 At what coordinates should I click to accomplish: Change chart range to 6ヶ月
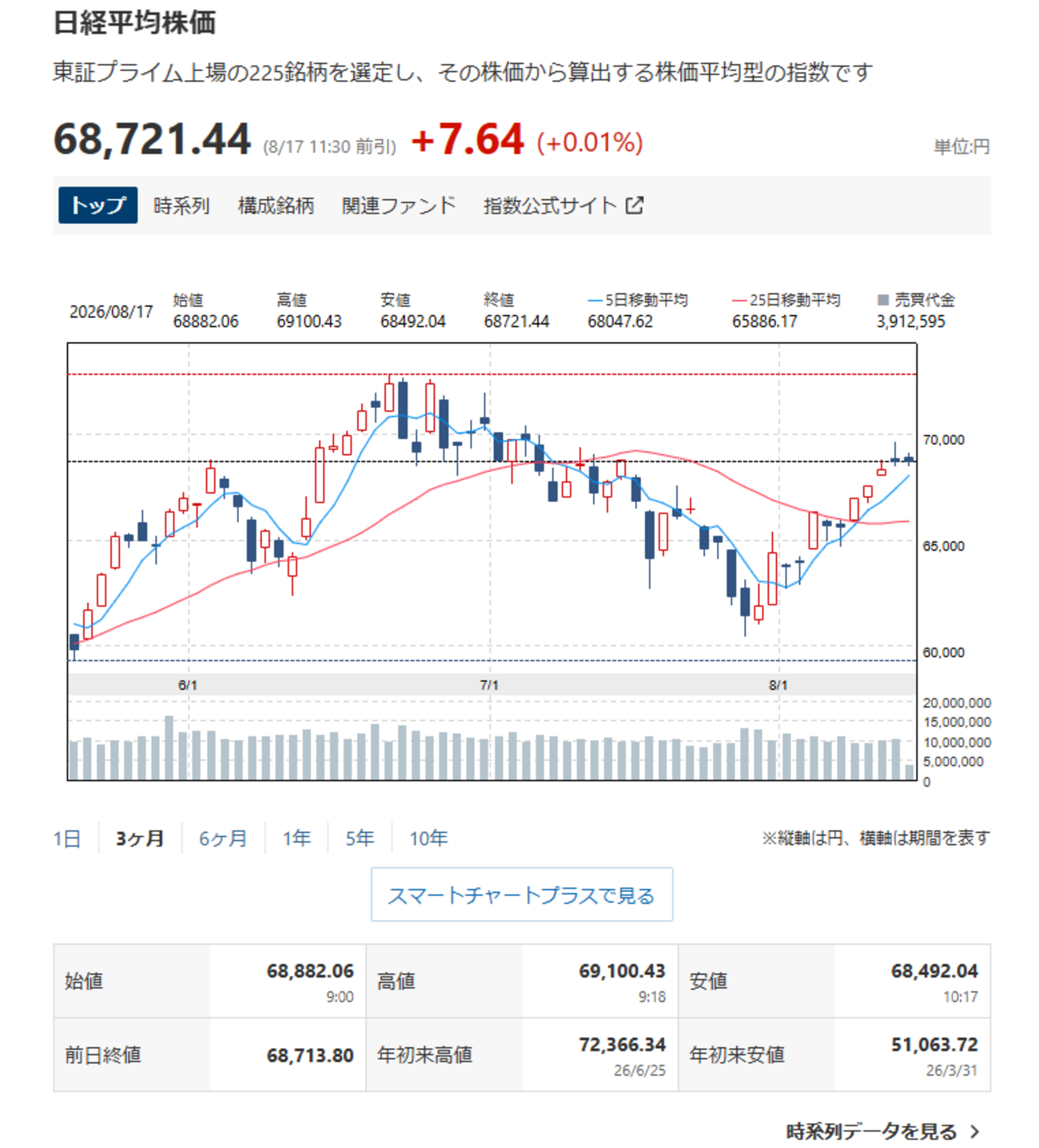pos(223,838)
